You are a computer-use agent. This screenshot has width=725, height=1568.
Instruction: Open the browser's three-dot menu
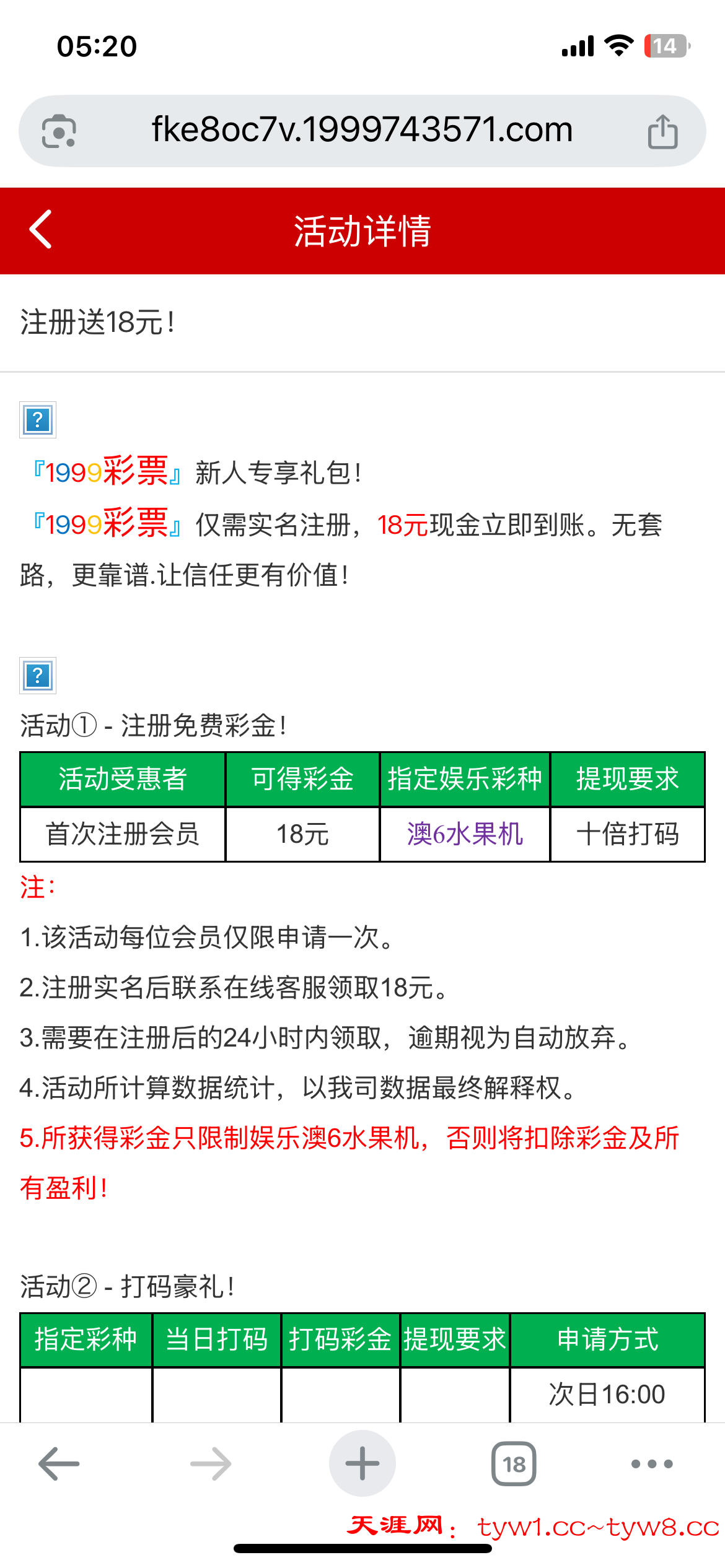[651, 1464]
